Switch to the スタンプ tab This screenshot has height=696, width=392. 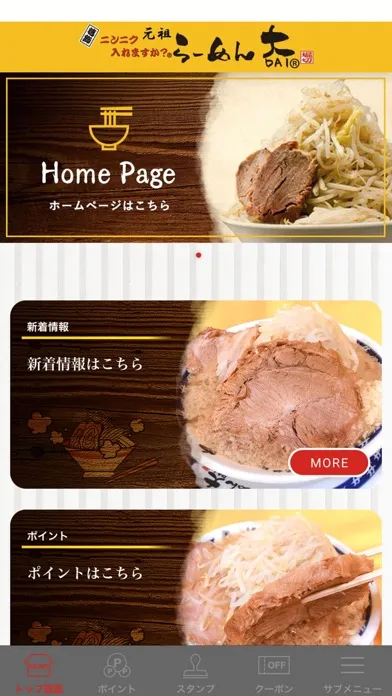[x=196, y=671]
